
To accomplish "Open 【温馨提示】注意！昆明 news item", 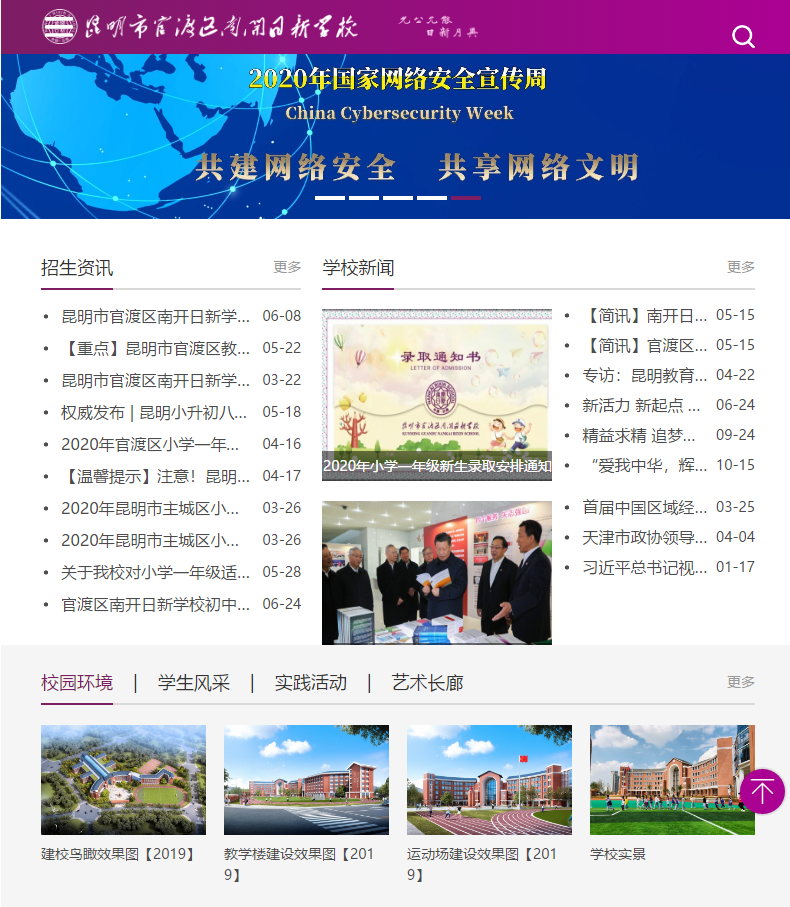I will tap(155, 476).
